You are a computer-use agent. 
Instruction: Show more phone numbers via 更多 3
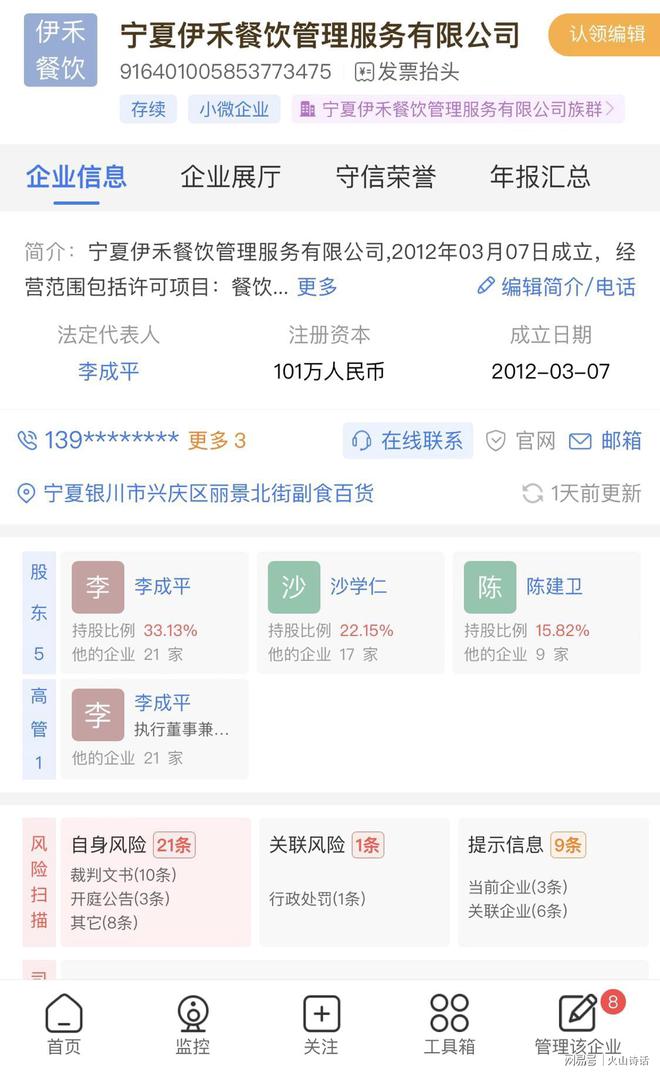[x=217, y=440]
